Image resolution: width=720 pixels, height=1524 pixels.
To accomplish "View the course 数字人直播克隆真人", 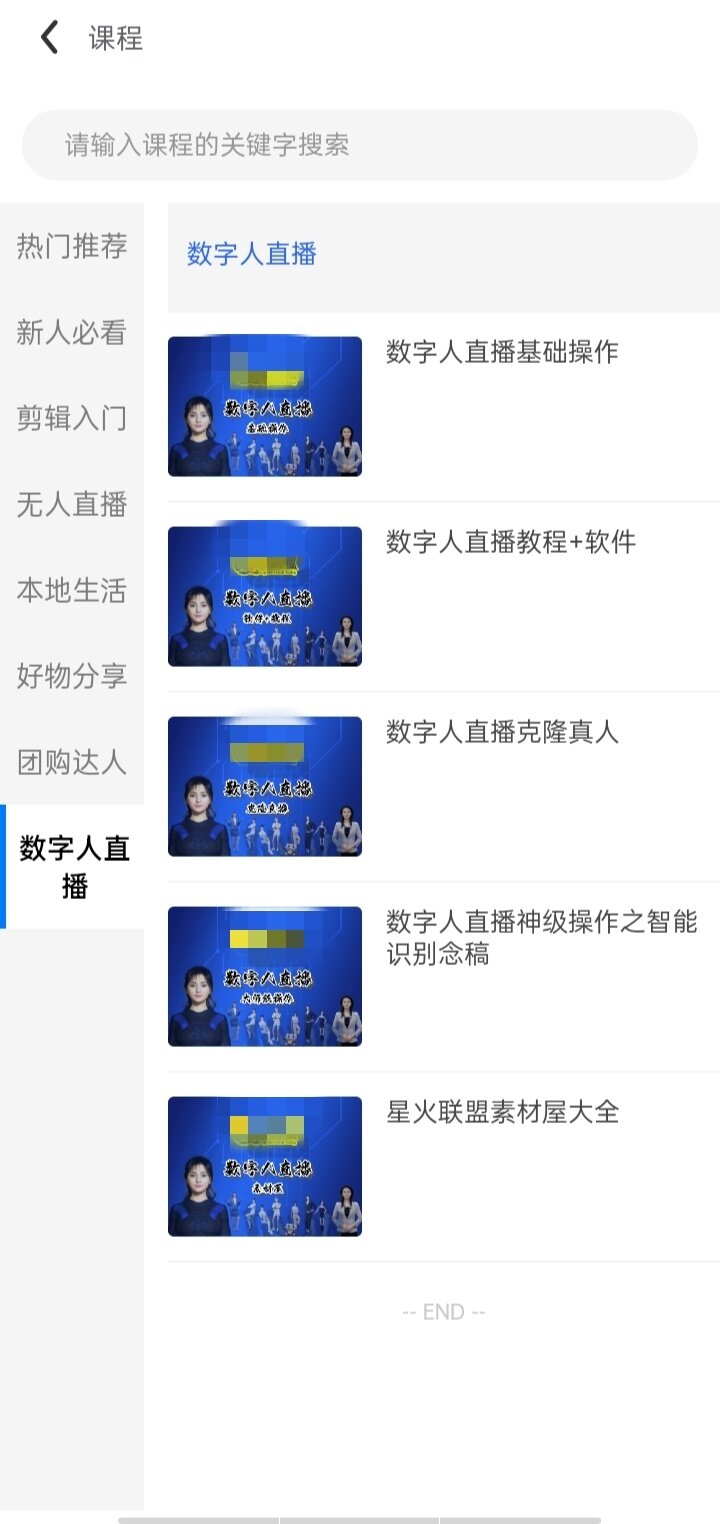I will (502, 732).
